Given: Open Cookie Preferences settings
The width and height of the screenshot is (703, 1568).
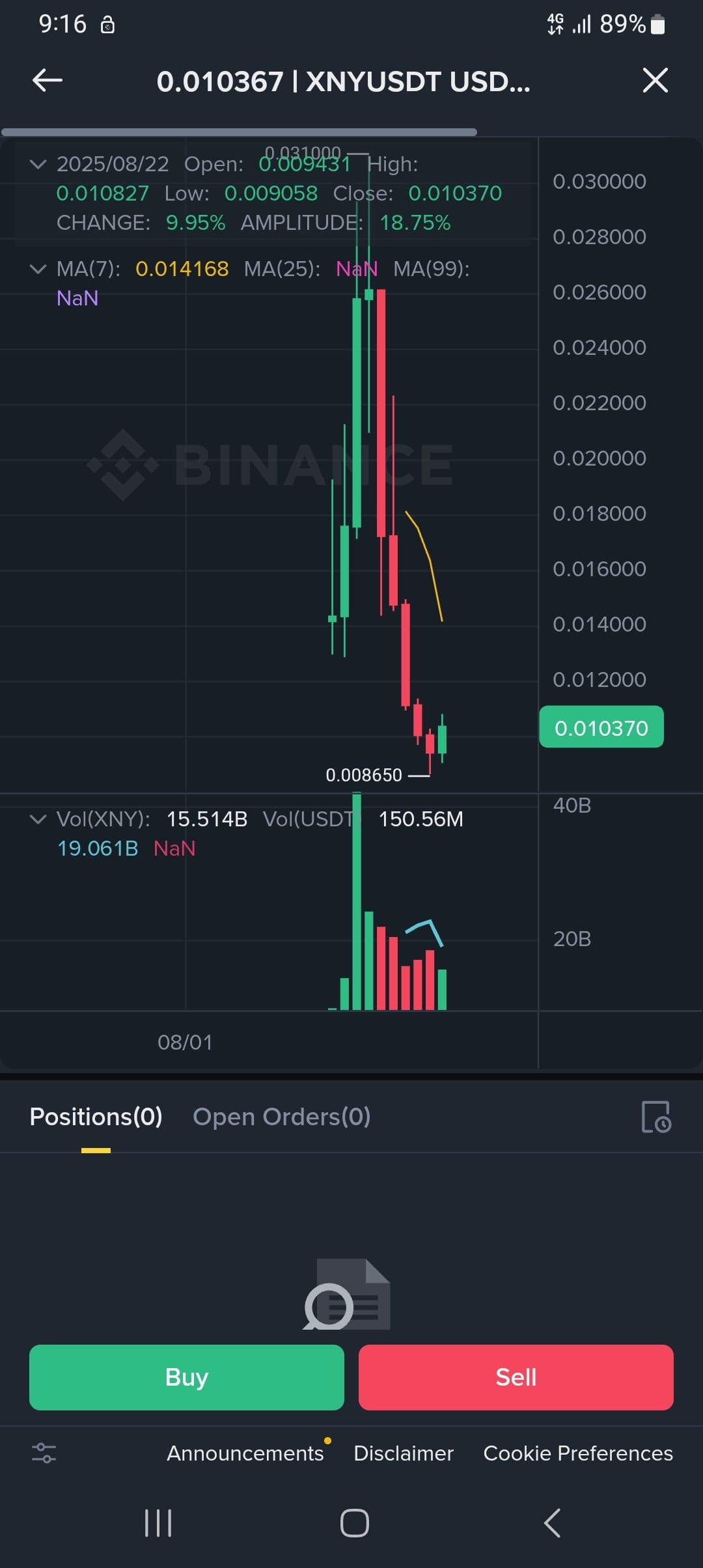Looking at the screenshot, I should click(577, 1453).
